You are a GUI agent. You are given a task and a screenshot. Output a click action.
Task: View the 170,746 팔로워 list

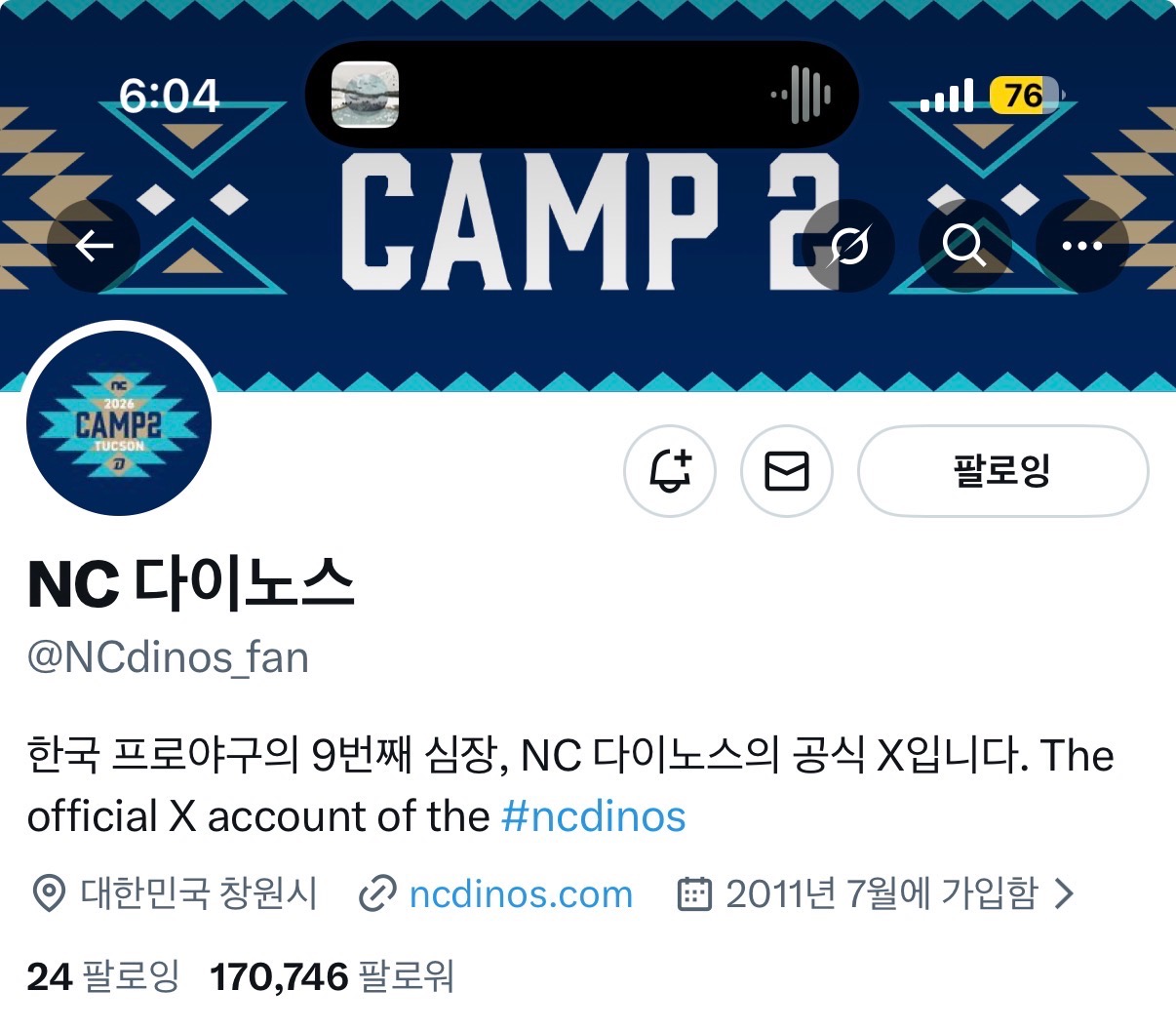click(332, 976)
